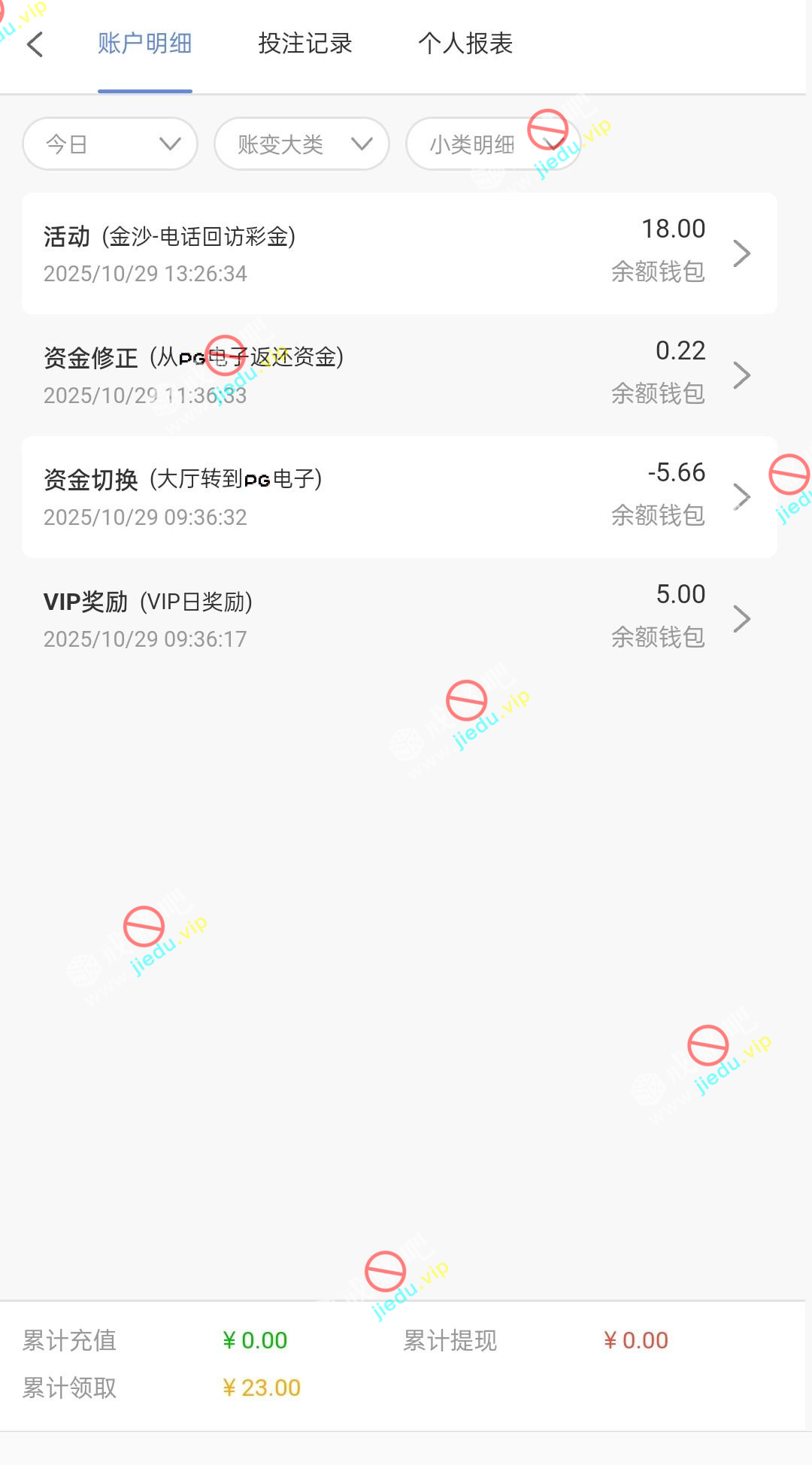Open the 今日 date dropdown

(110, 144)
